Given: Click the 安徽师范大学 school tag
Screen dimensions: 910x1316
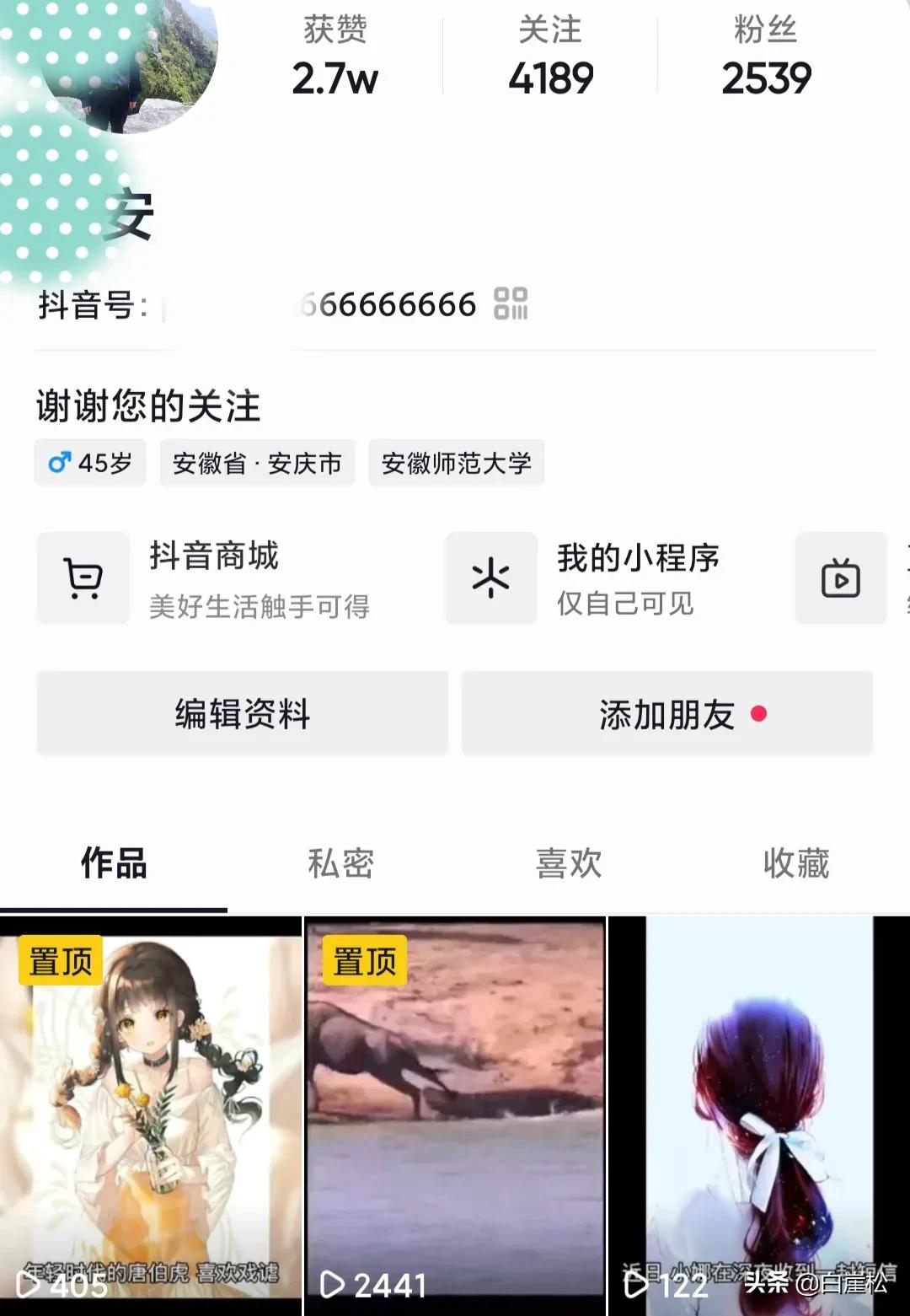Looking at the screenshot, I should 455,462.
